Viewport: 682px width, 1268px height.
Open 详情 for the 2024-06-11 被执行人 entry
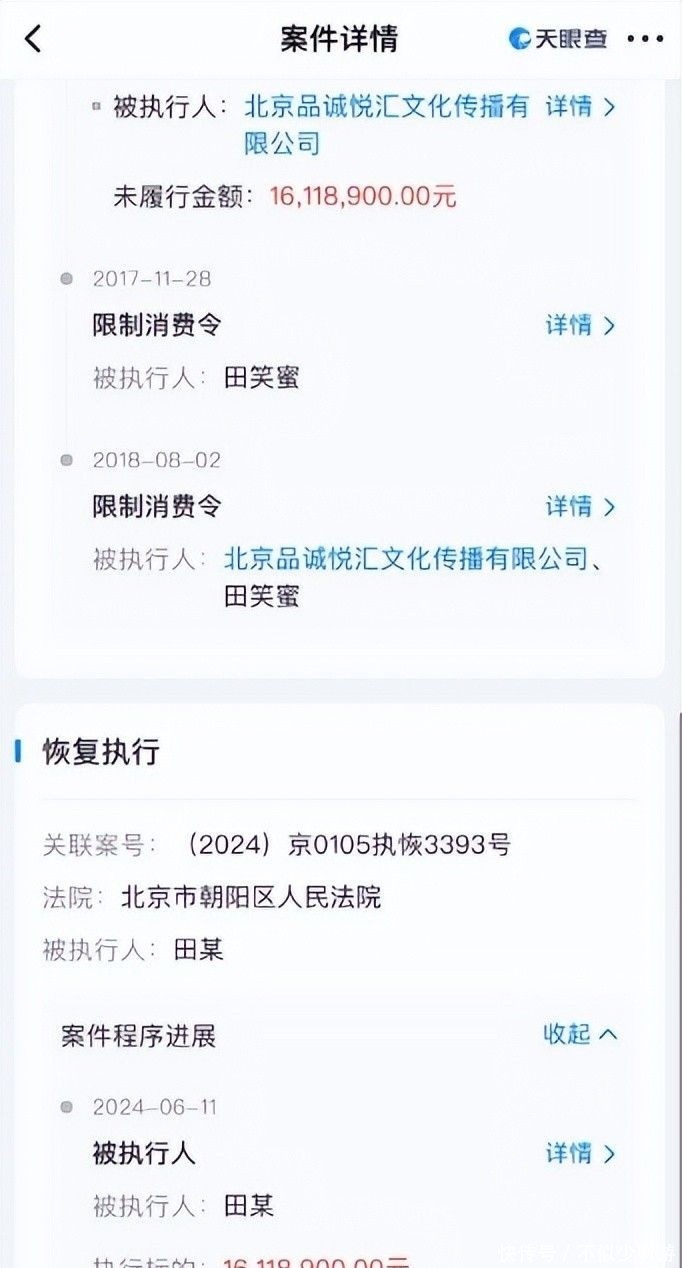(x=580, y=1154)
